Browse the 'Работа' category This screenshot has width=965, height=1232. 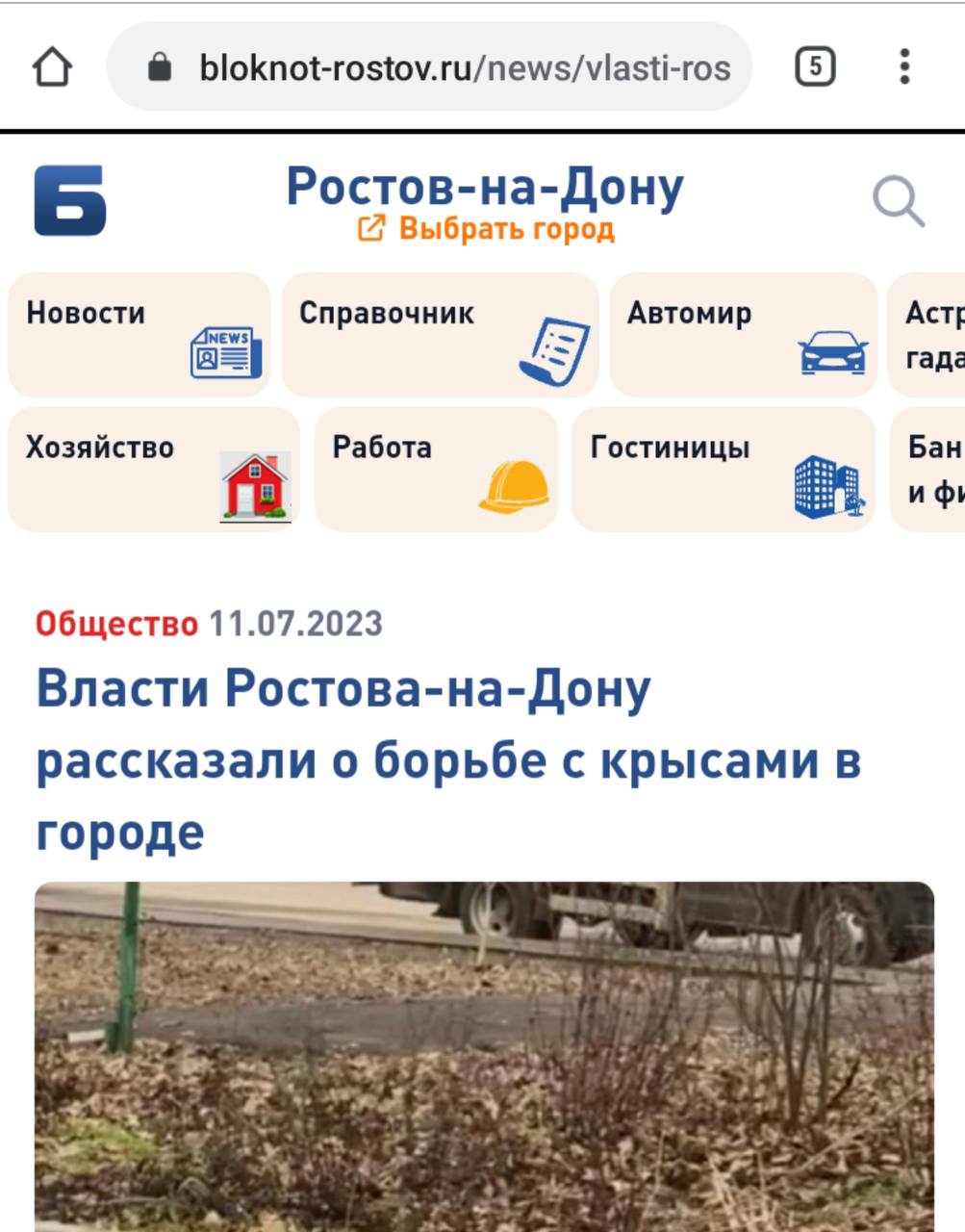[436, 470]
